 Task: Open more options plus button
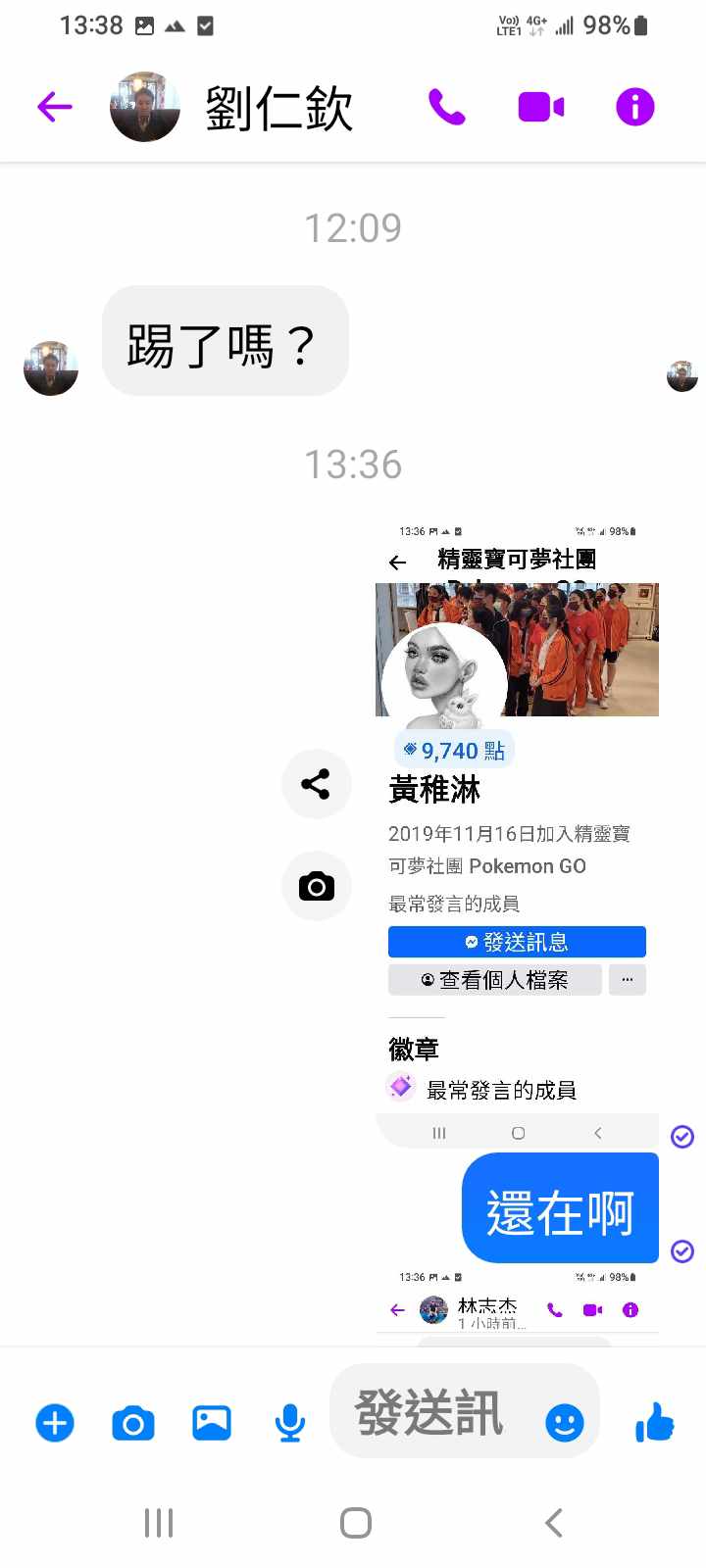pos(55,1422)
